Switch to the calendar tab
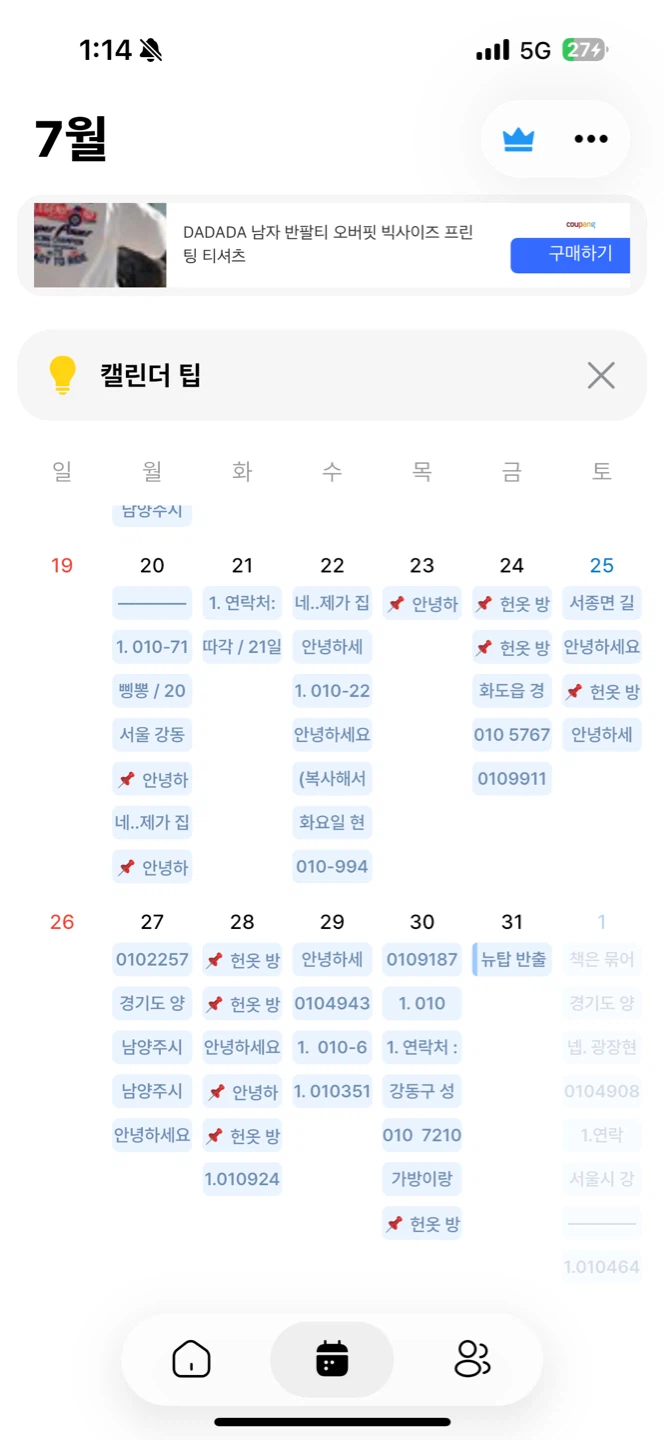 (x=332, y=1359)
